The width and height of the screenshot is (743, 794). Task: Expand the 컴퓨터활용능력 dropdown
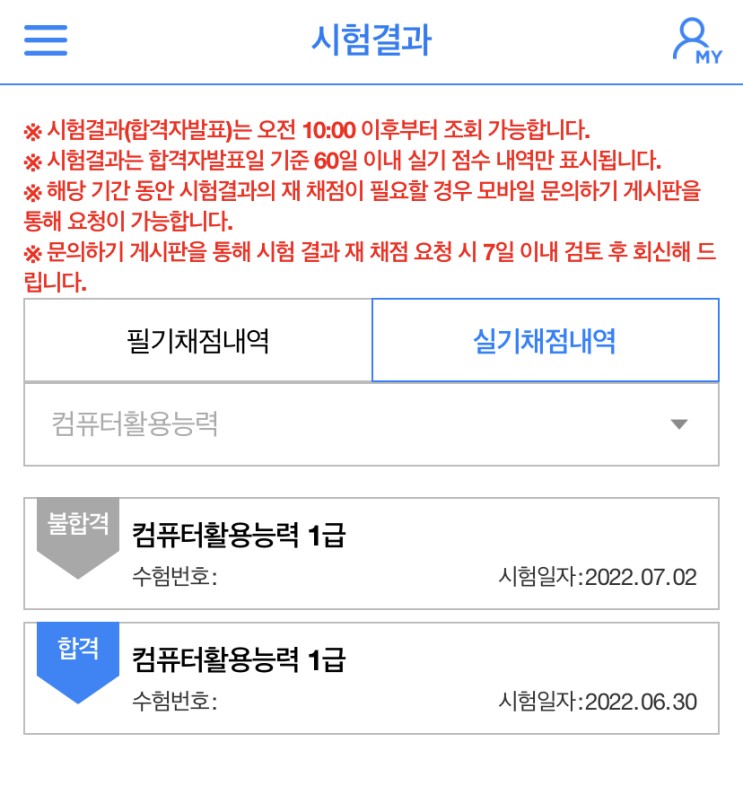click(371, 424)
